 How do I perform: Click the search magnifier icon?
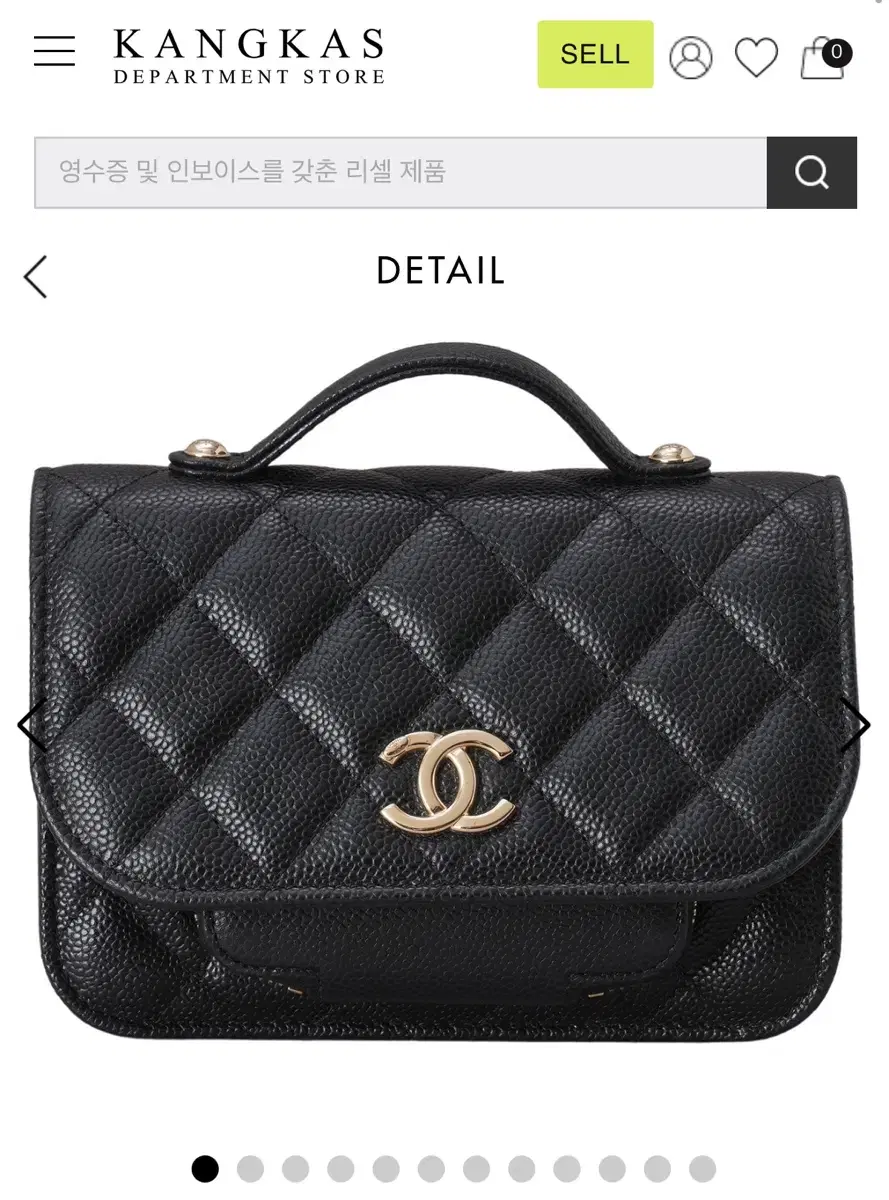pyautogui.click(x=812, y=172)
